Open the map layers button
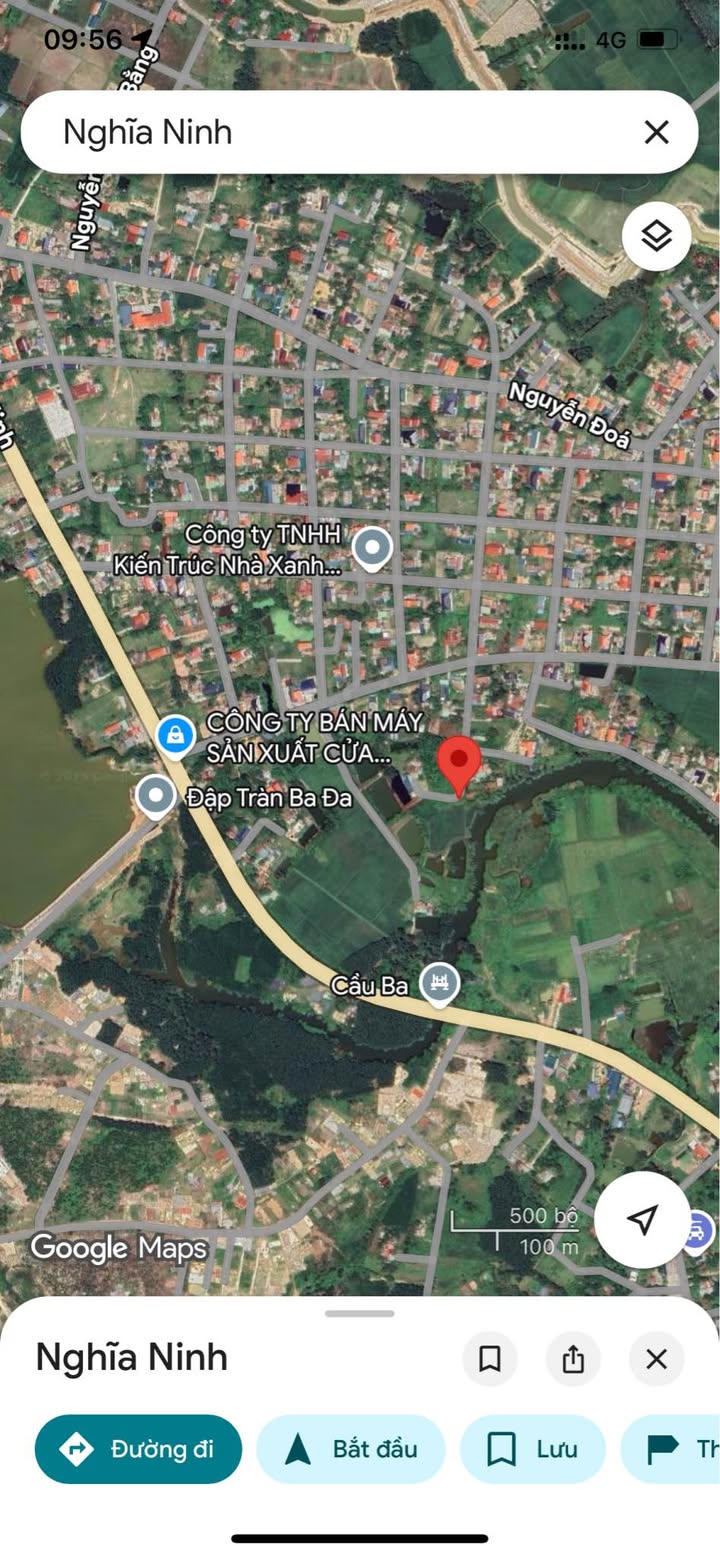 [656, 237]
